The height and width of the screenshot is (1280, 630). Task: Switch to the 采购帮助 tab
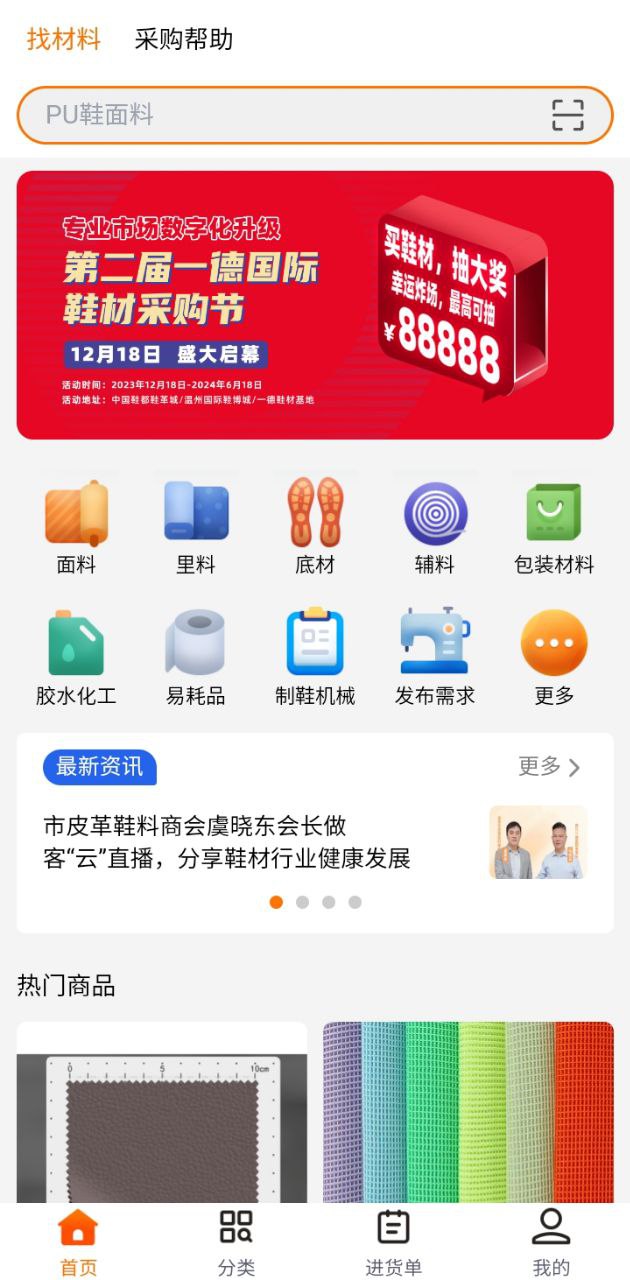pos(184,40)
